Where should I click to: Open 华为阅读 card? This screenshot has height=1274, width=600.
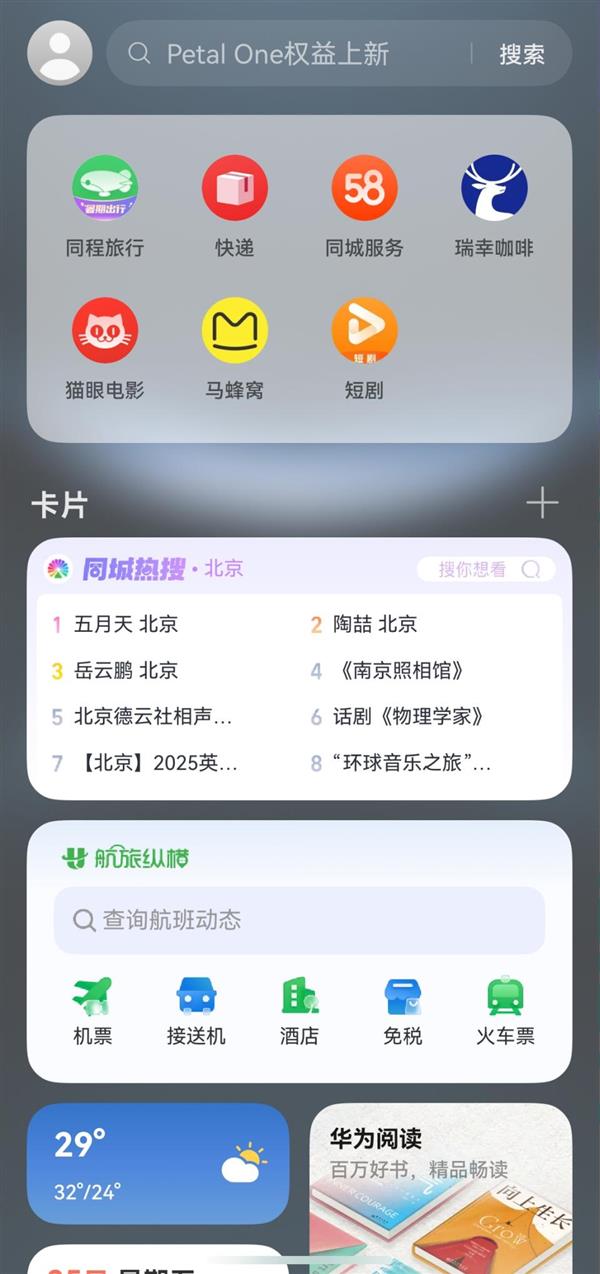click(x=441, y=1188)
